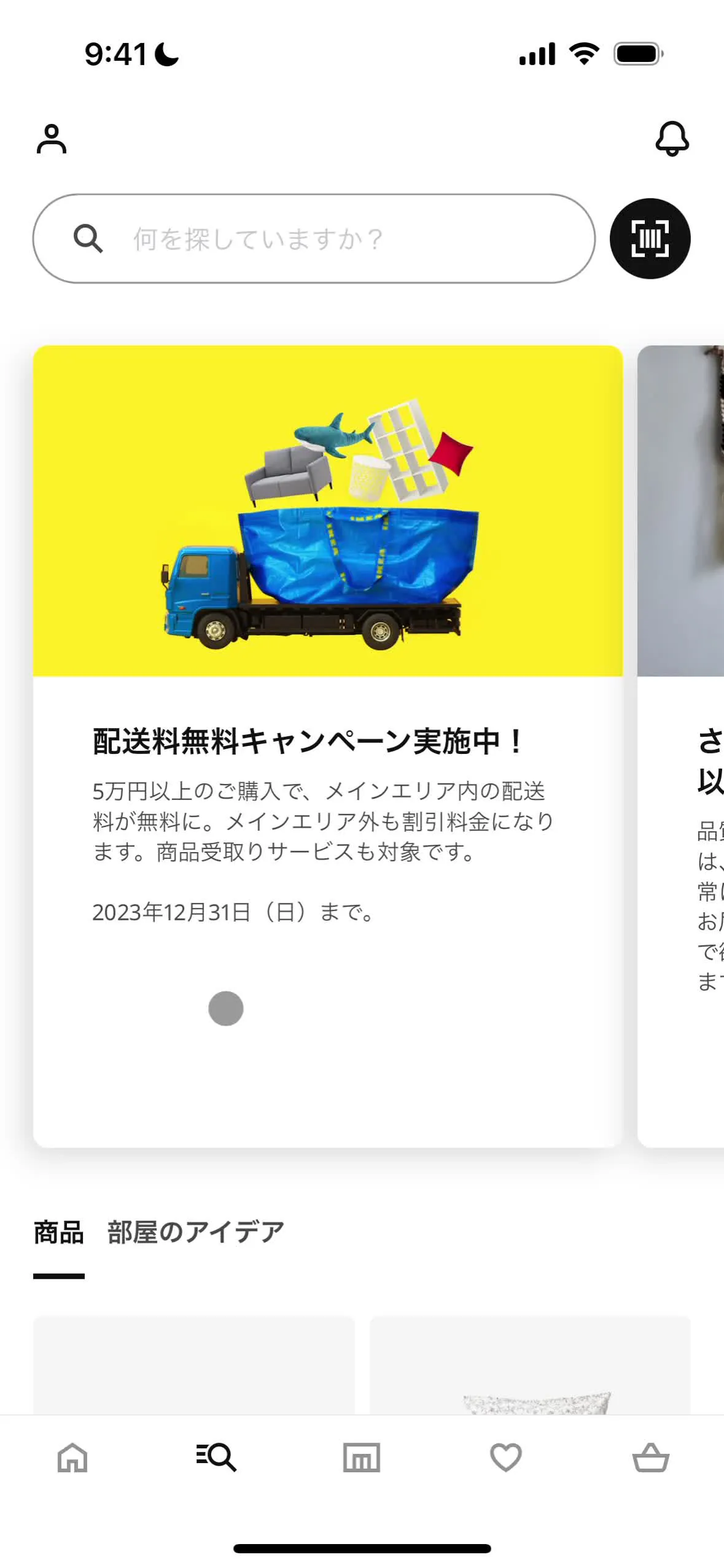Open the 配送料無料キャンペーン promo card

point(327,746)
